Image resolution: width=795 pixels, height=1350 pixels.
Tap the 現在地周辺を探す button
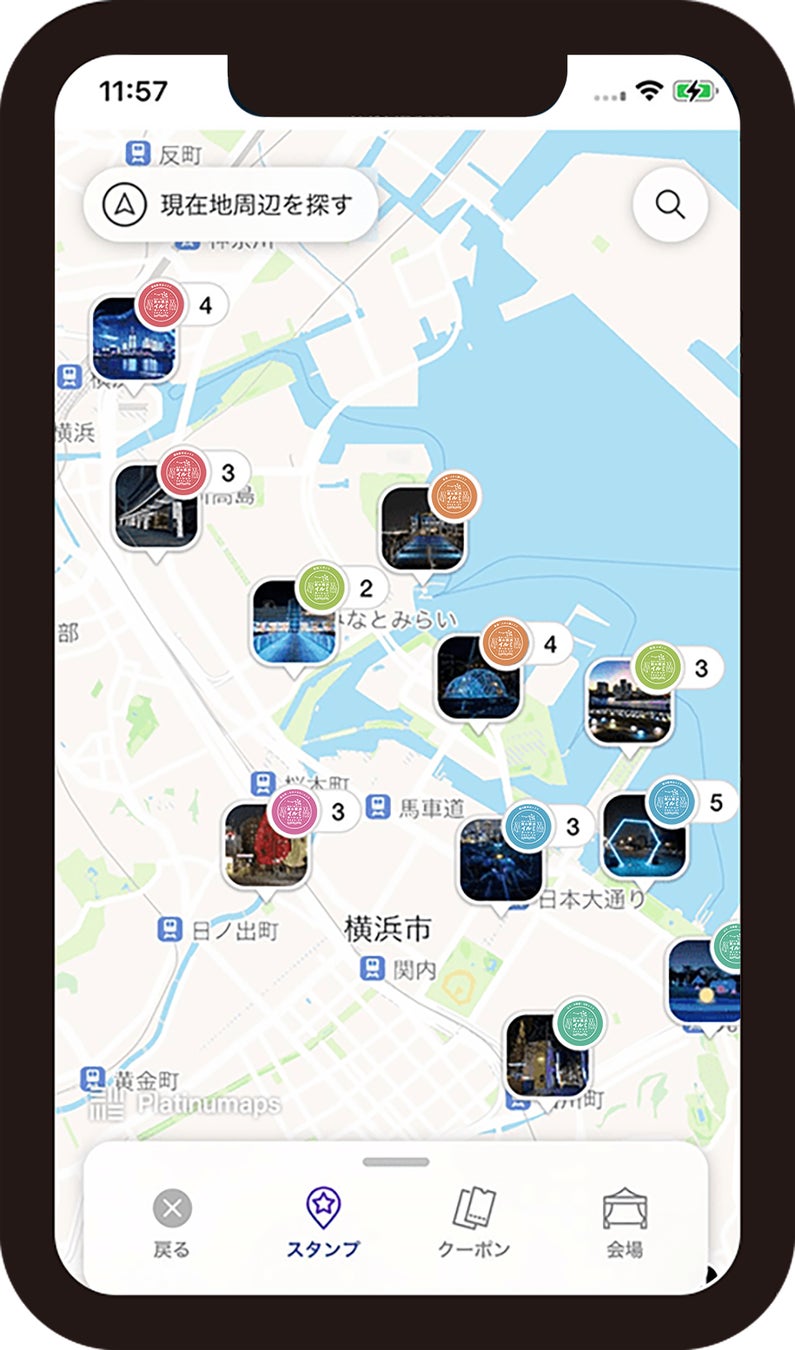231,205
